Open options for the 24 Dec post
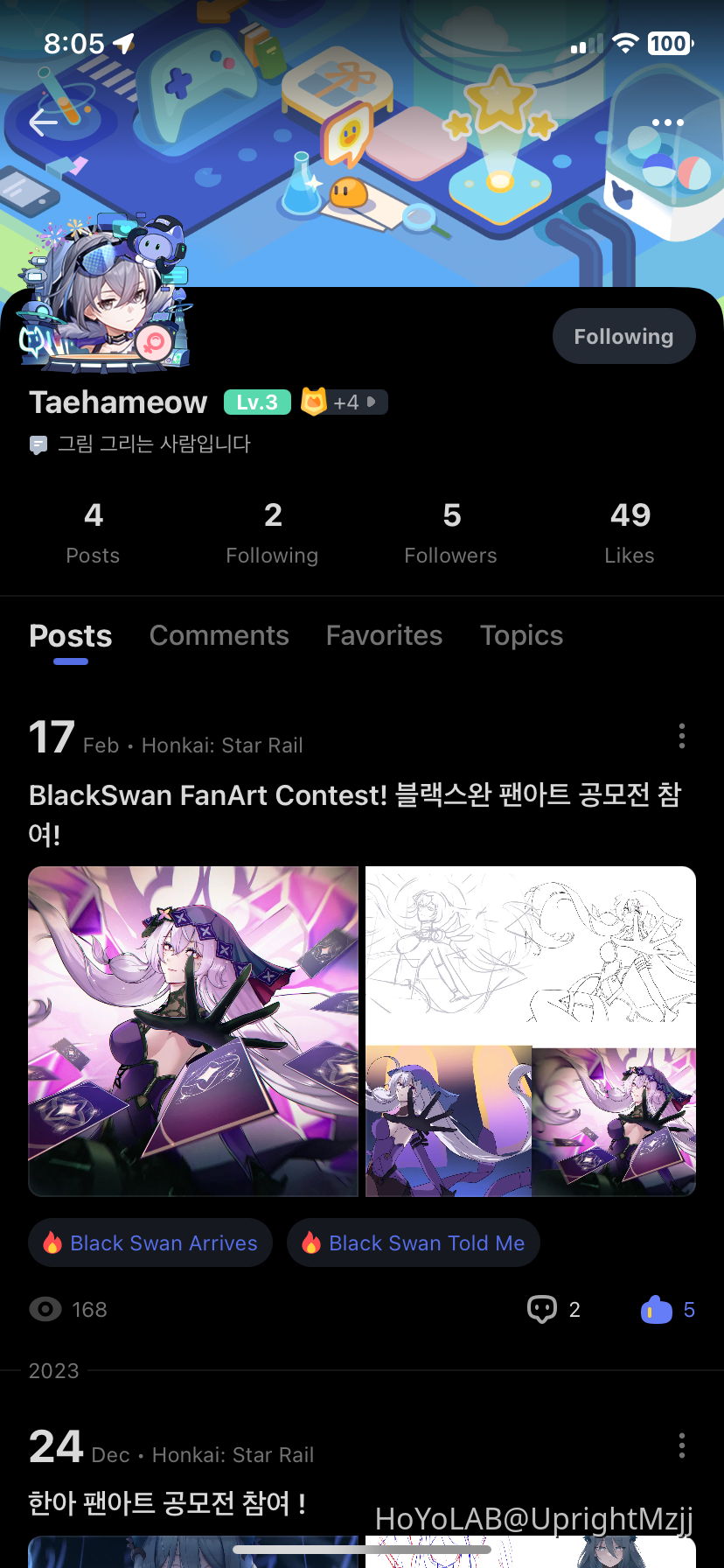 pos(681,1445)
